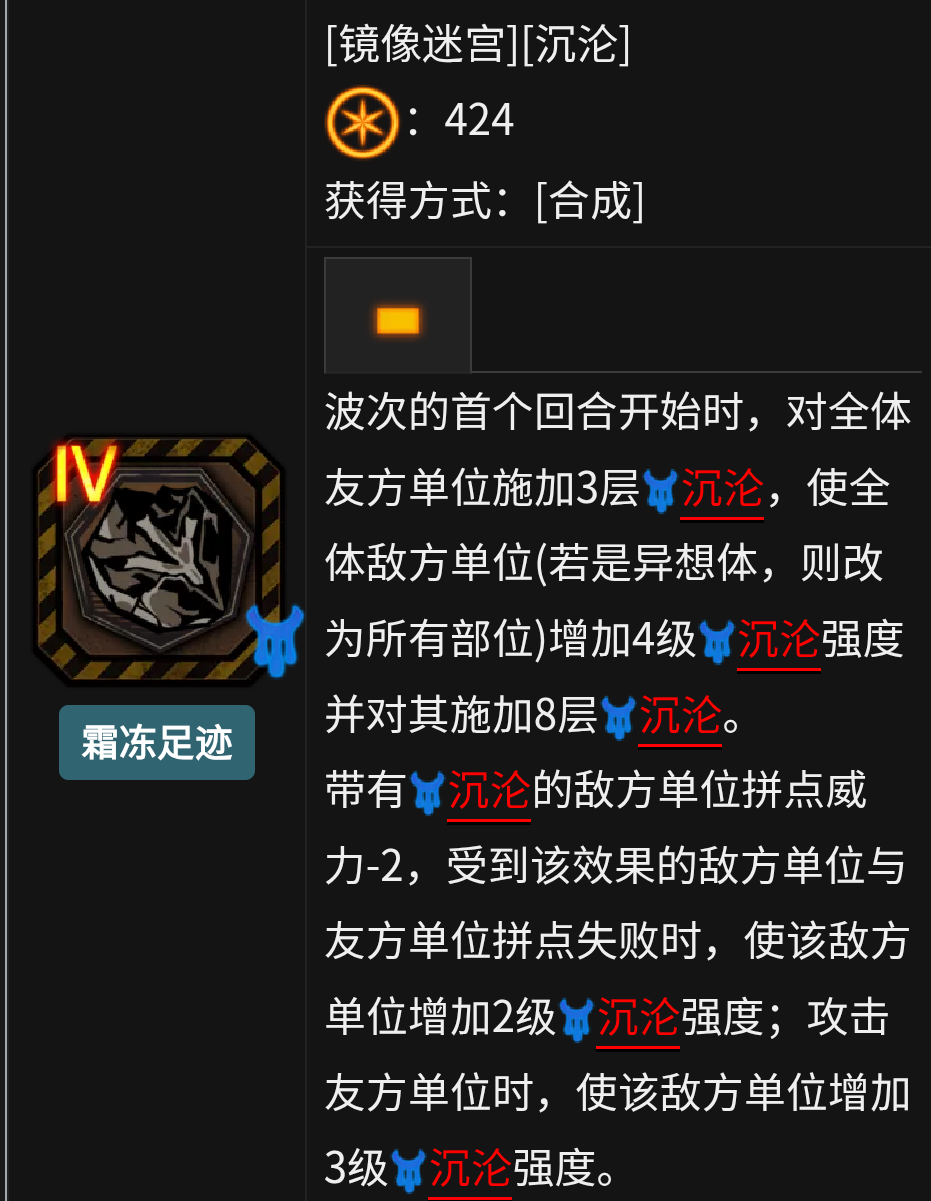Open the 沉沦 link after 施加3层
Screen dimensions: 931x1201
click(x=722, y=491)
